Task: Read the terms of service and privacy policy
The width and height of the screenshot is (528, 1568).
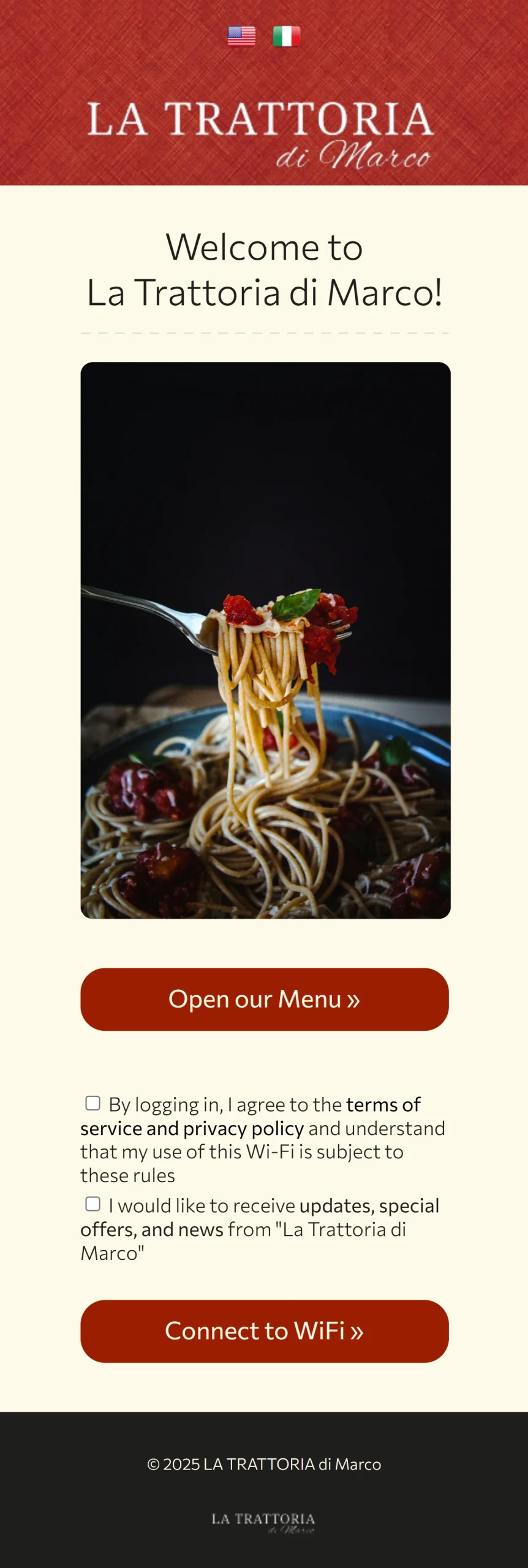Action: pos(192,1128)
